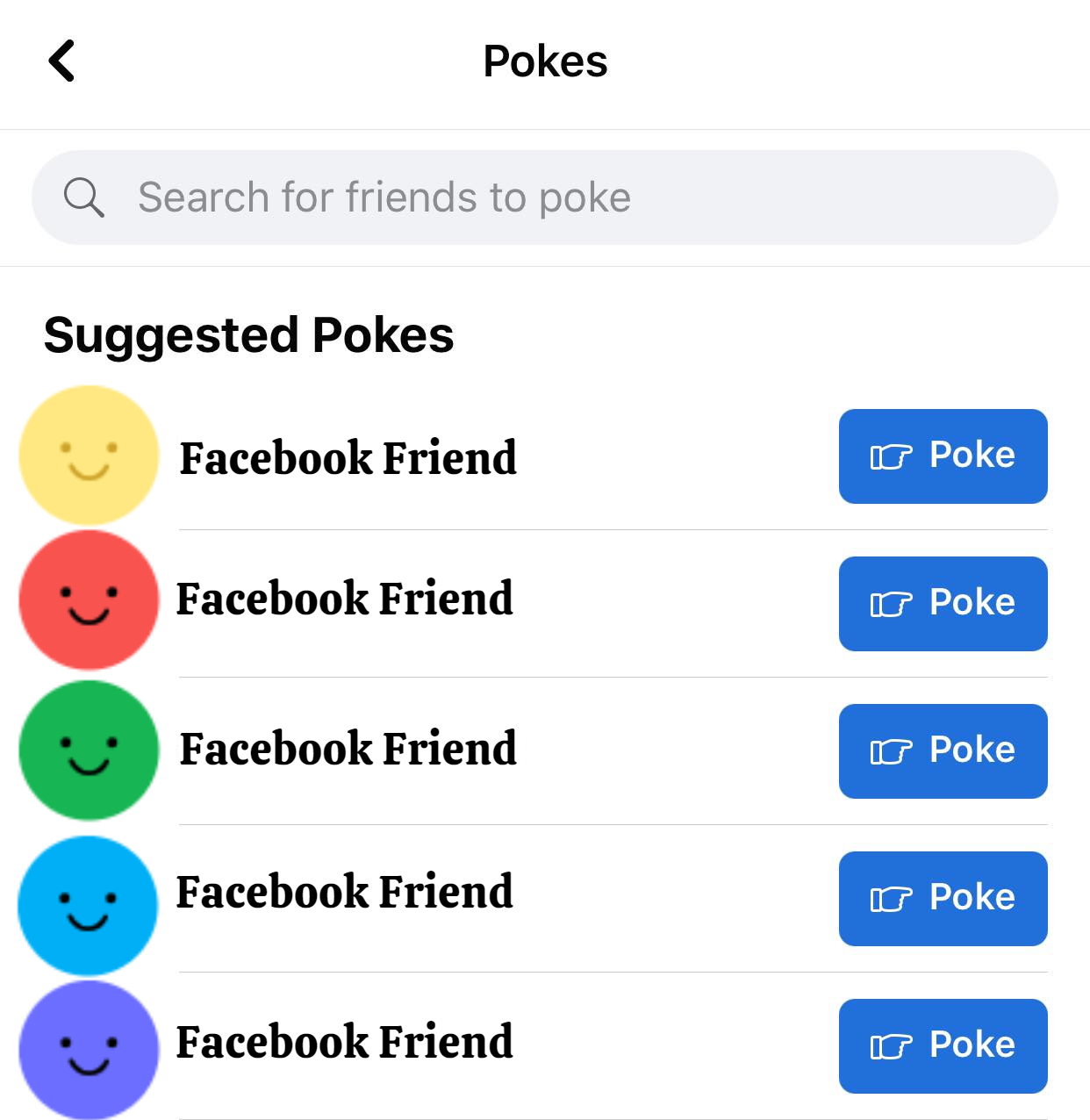Poke the friend with the yellow avatar
This screenshot has width=1090, height=1120.
[943, 456]
